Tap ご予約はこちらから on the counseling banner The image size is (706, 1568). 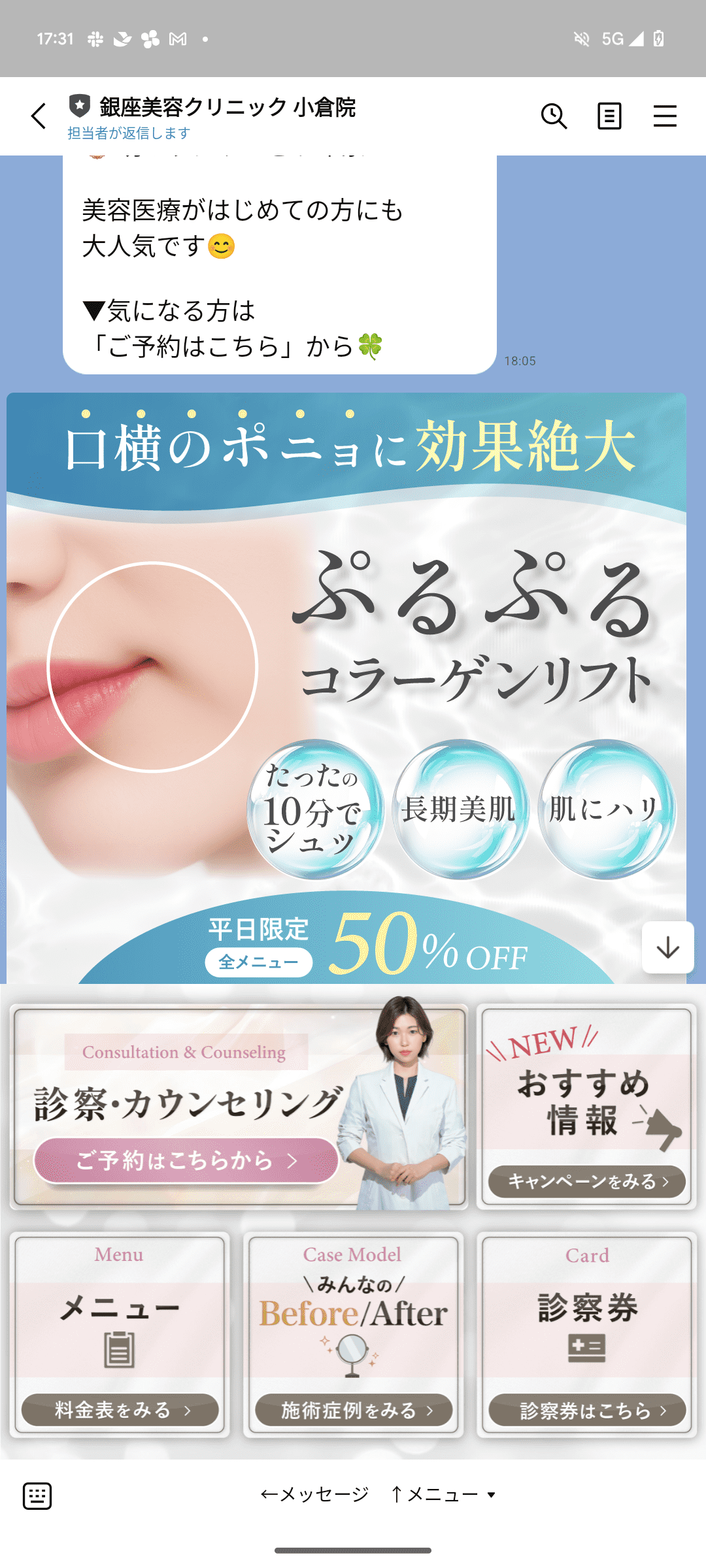click(x=187, y=1161)
